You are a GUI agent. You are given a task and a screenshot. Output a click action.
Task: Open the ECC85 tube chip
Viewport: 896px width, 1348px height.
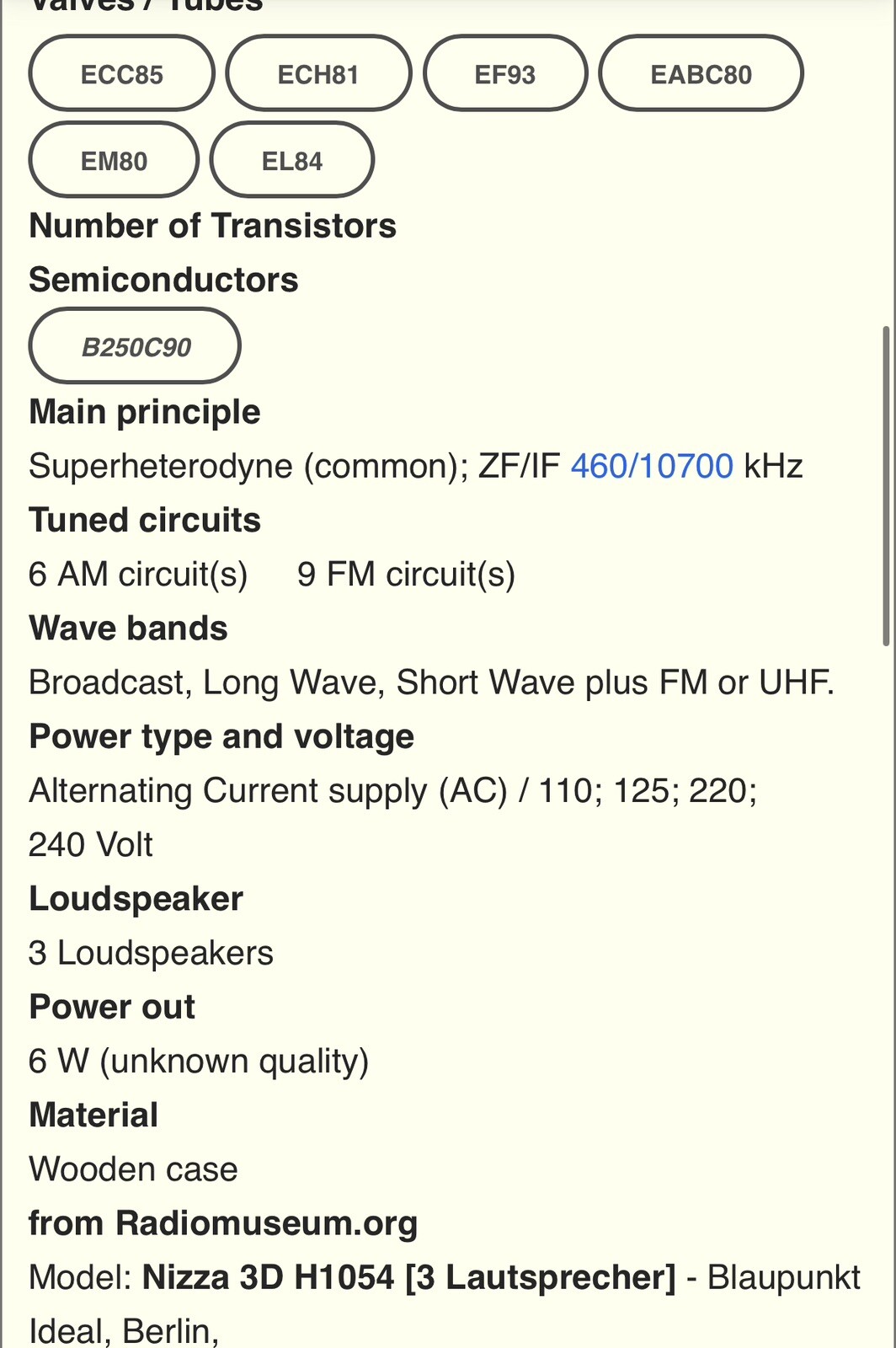click(x=121, y=74)
